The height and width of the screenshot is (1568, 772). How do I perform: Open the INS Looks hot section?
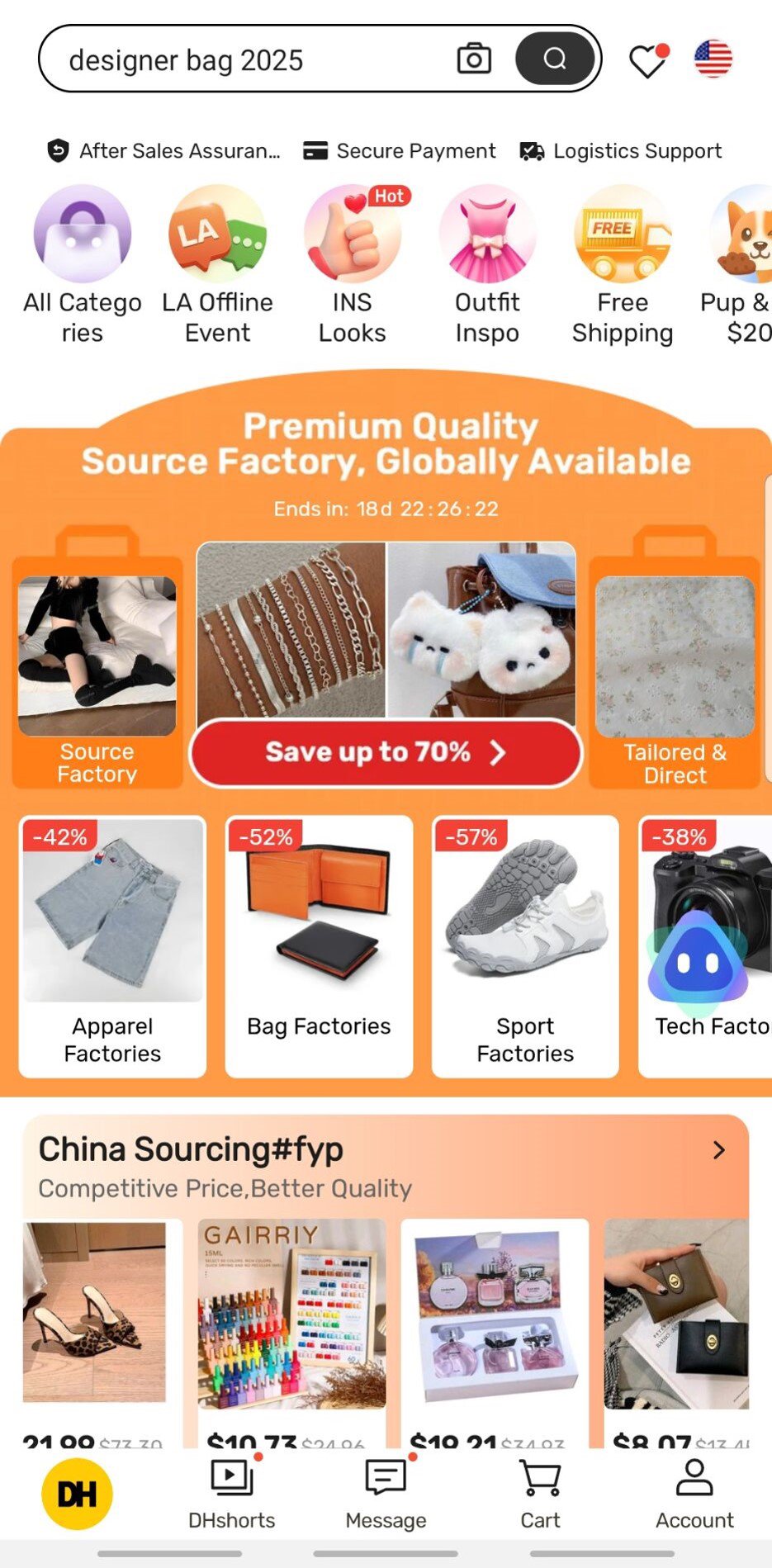tap(353, 234)
